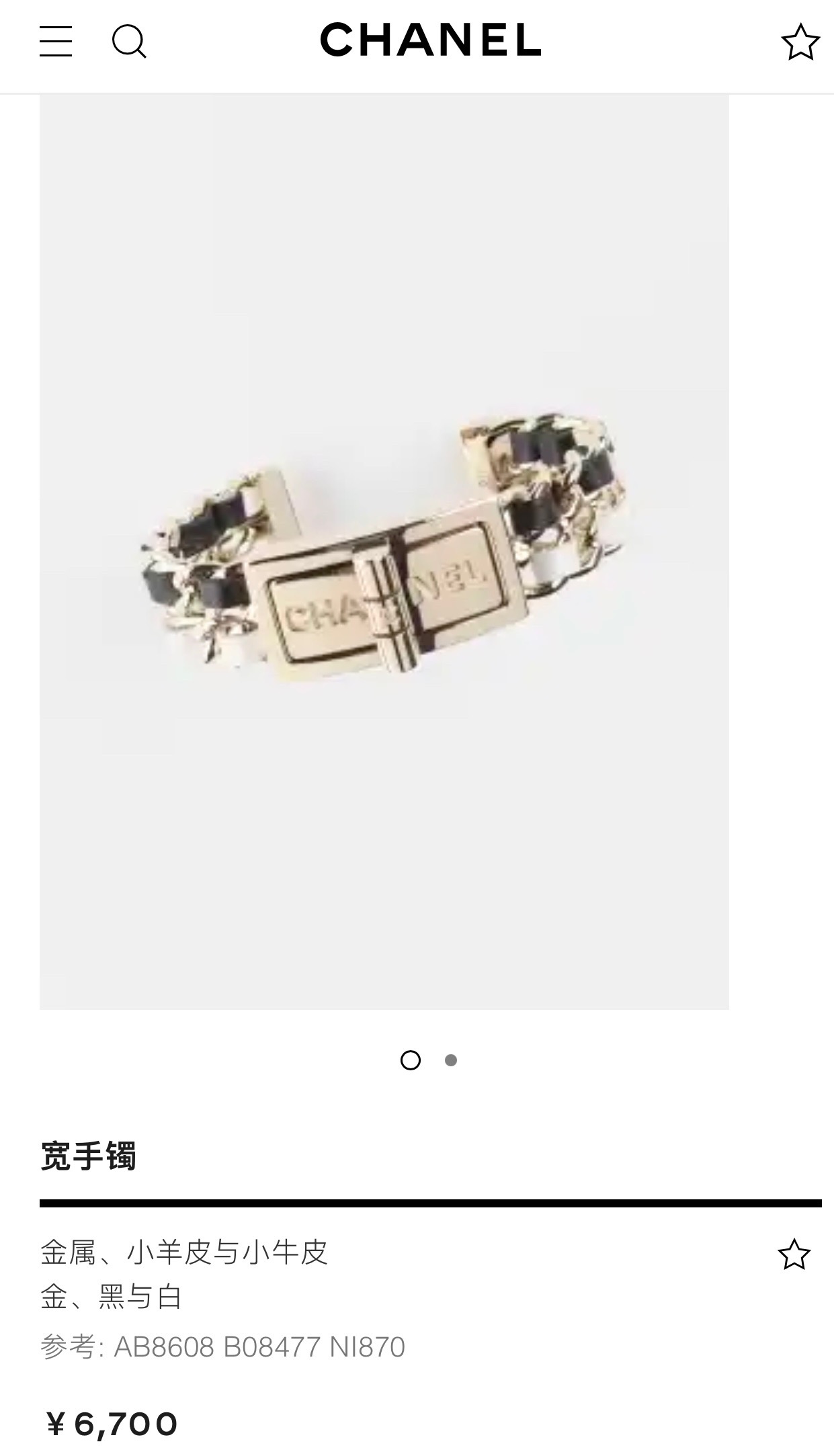Go to the second product image dot
834x1456 pixels.
coord(451,1060)
